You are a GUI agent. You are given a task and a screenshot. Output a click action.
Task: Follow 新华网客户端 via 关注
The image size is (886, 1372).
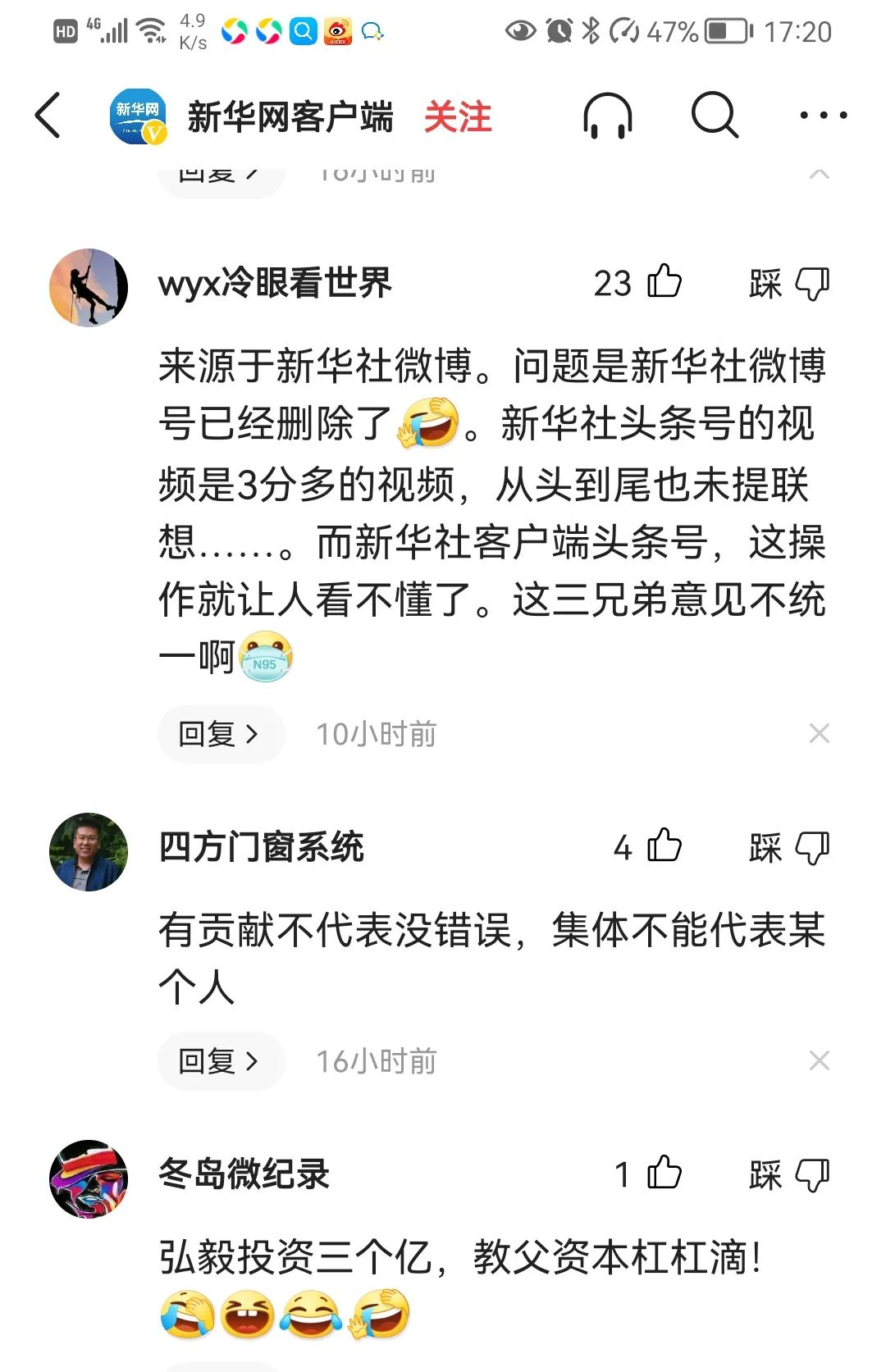coord(457,116)
